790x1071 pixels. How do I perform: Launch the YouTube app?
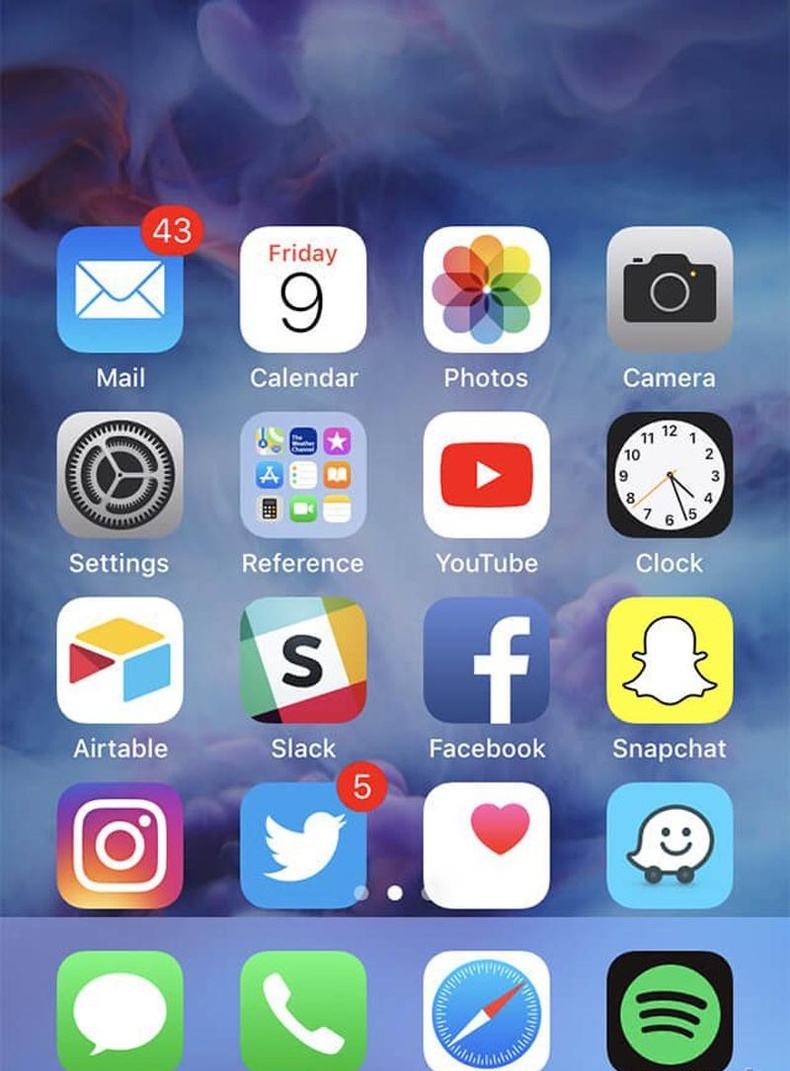486,475
